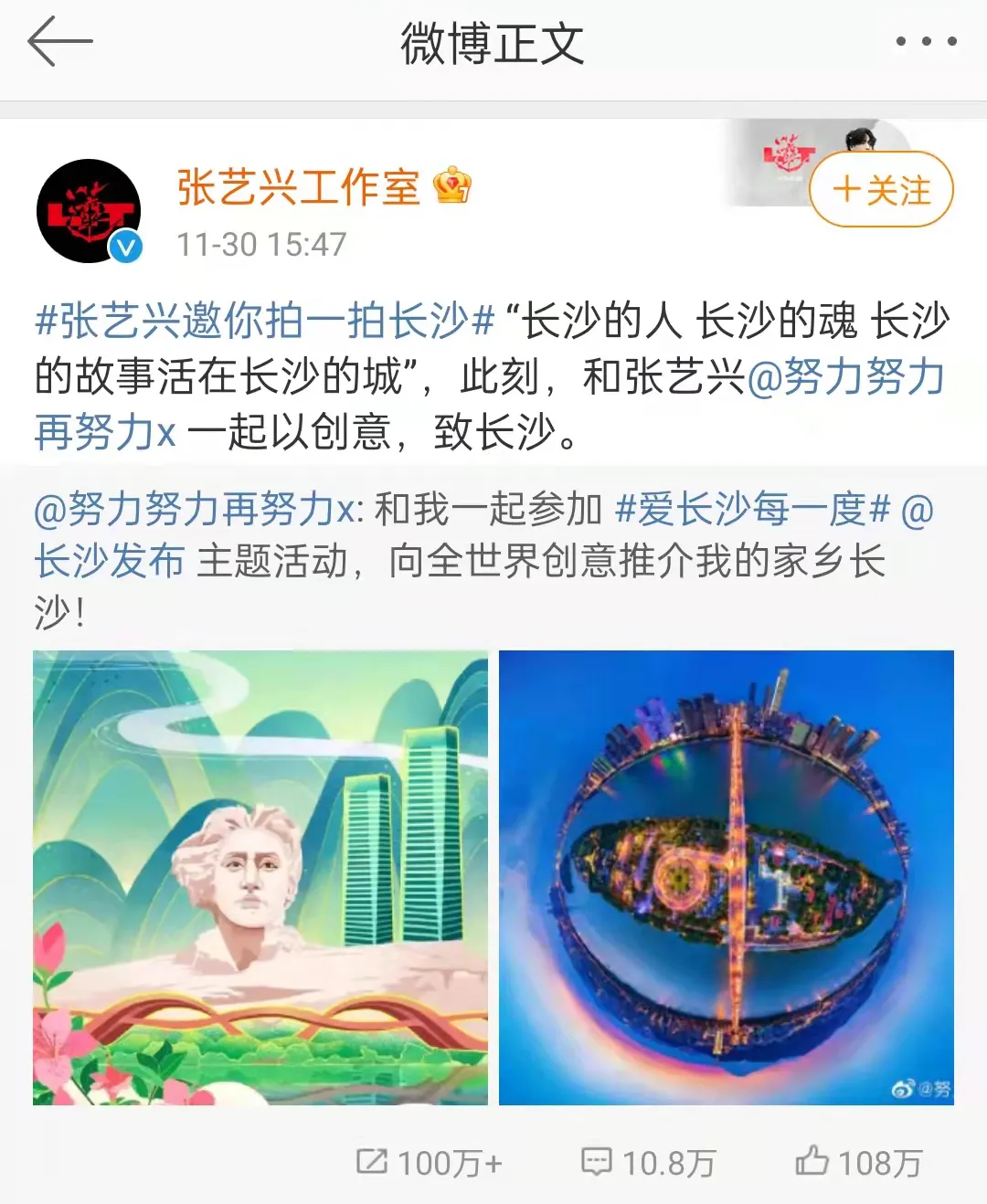View the illustrated statue and towers image
This screenshot has width=987, height=1204.
click(260, 877)
